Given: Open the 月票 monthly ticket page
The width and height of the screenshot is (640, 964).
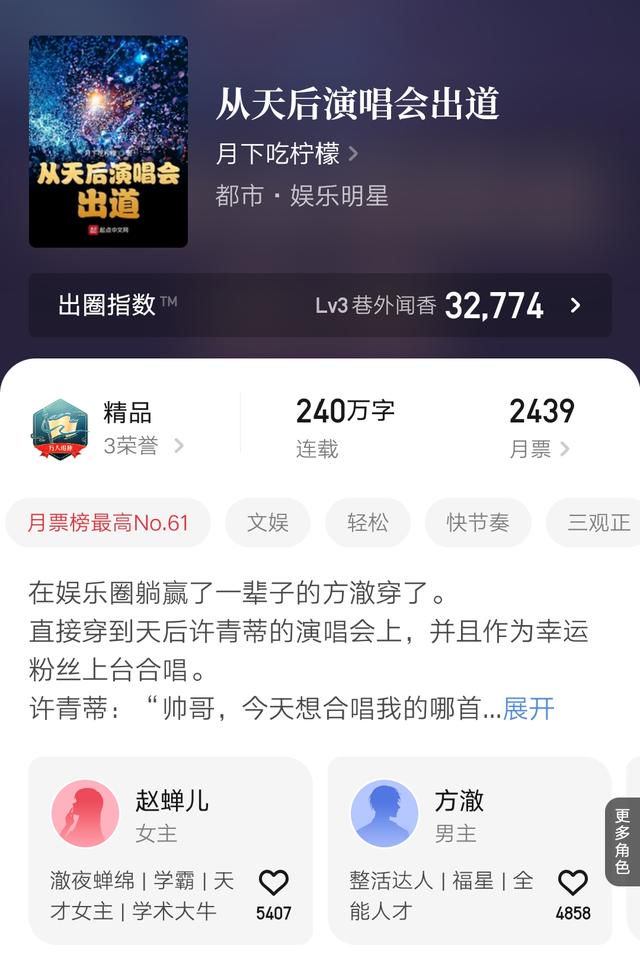Looking at the screenshot, I should (x=540, y=449).
